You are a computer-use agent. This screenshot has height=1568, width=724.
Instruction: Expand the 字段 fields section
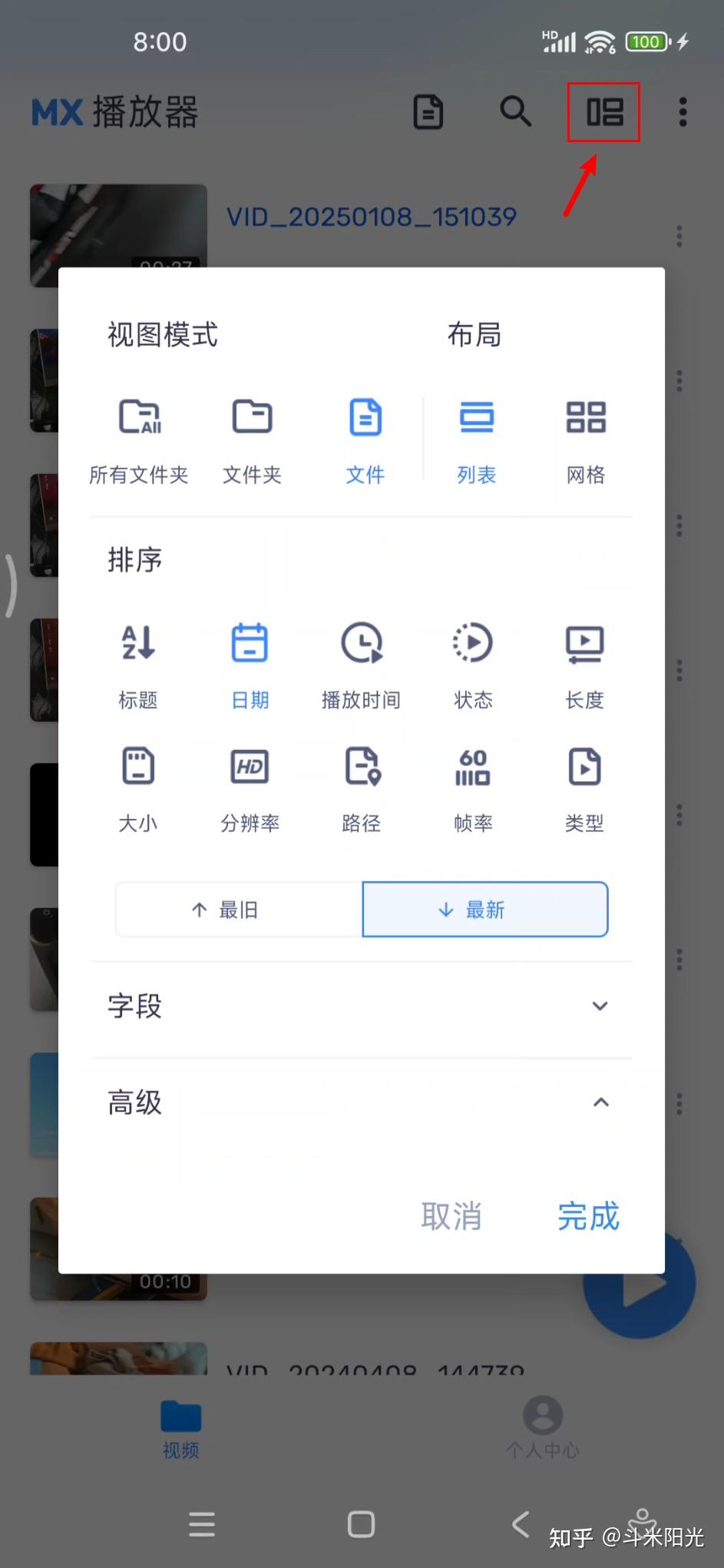tap(361, 1008)
